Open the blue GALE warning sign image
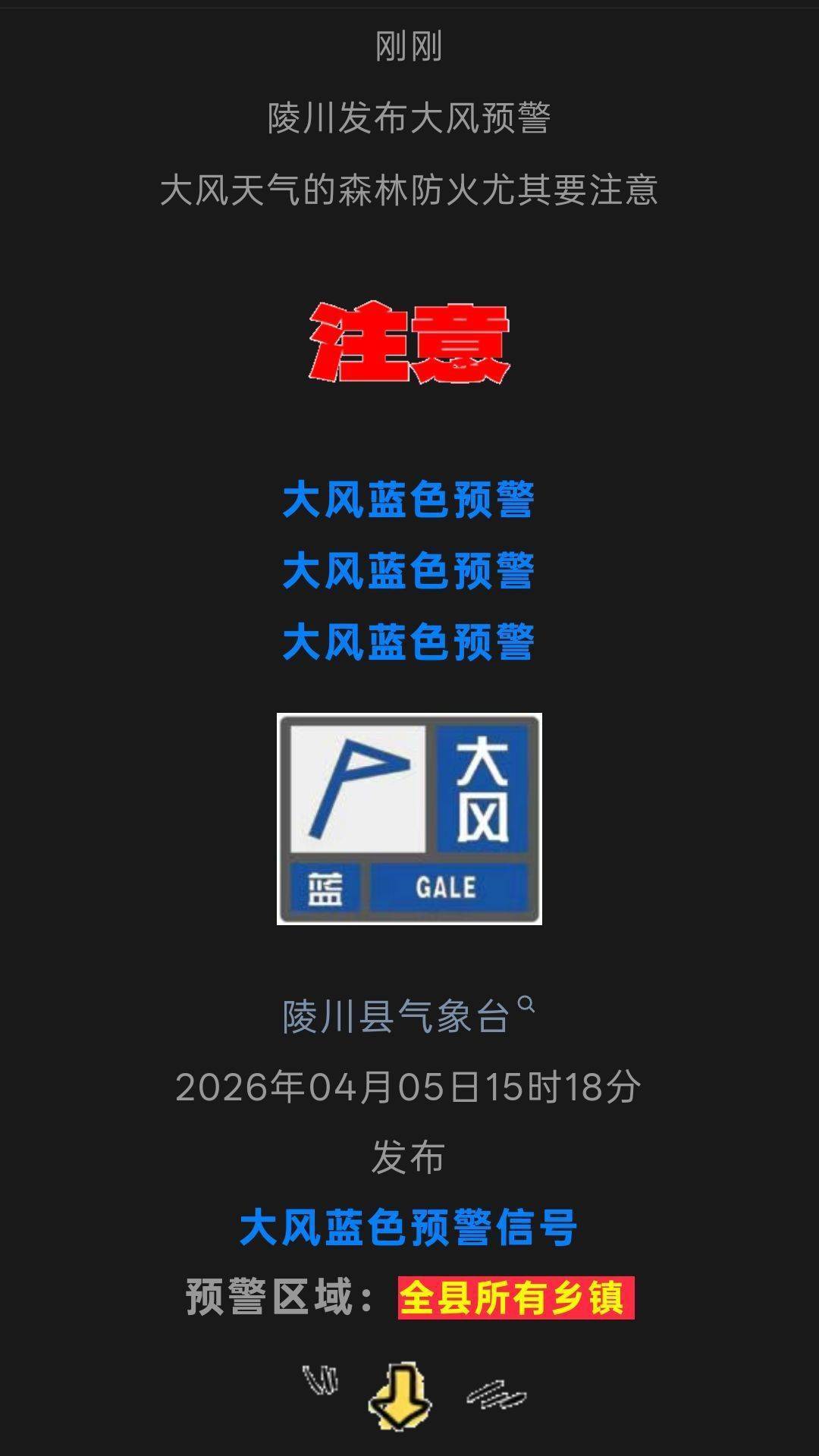This screenshot has width=819, height=1456. pyautogui.click(x=409, y=819)
